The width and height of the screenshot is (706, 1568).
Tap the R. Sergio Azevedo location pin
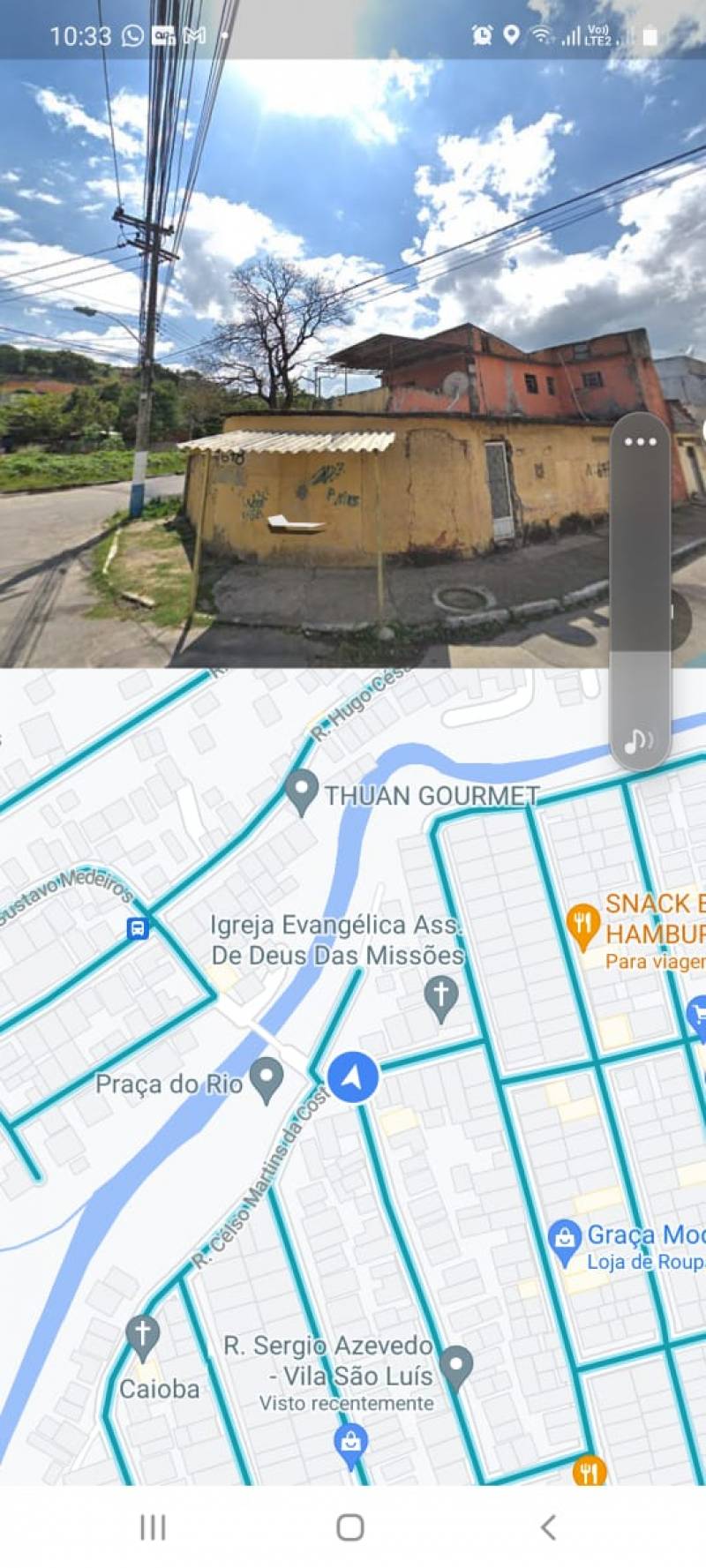455,1369
